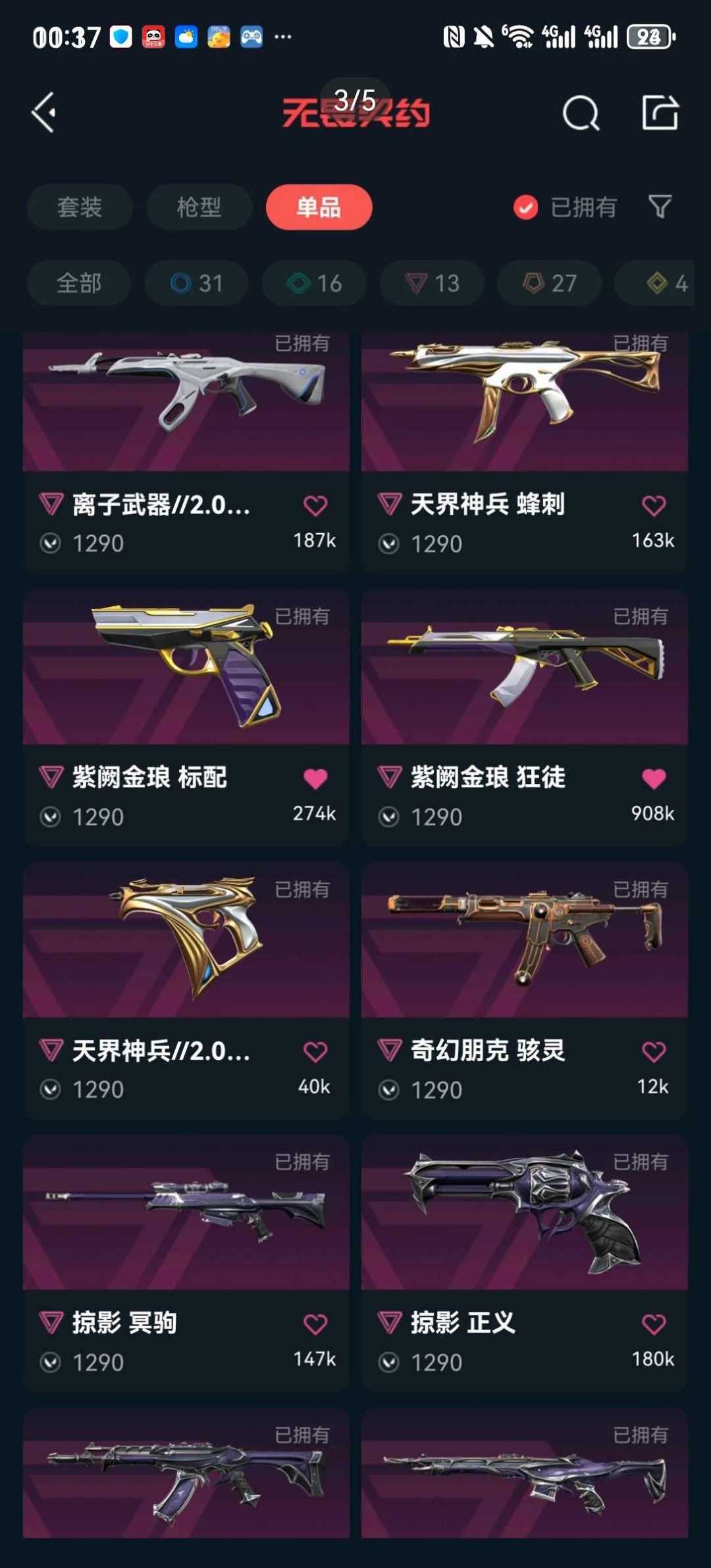Screen dimensions: 711x1568
Task: Filter by the blue tier chip 31
Action: click(196, 283)
